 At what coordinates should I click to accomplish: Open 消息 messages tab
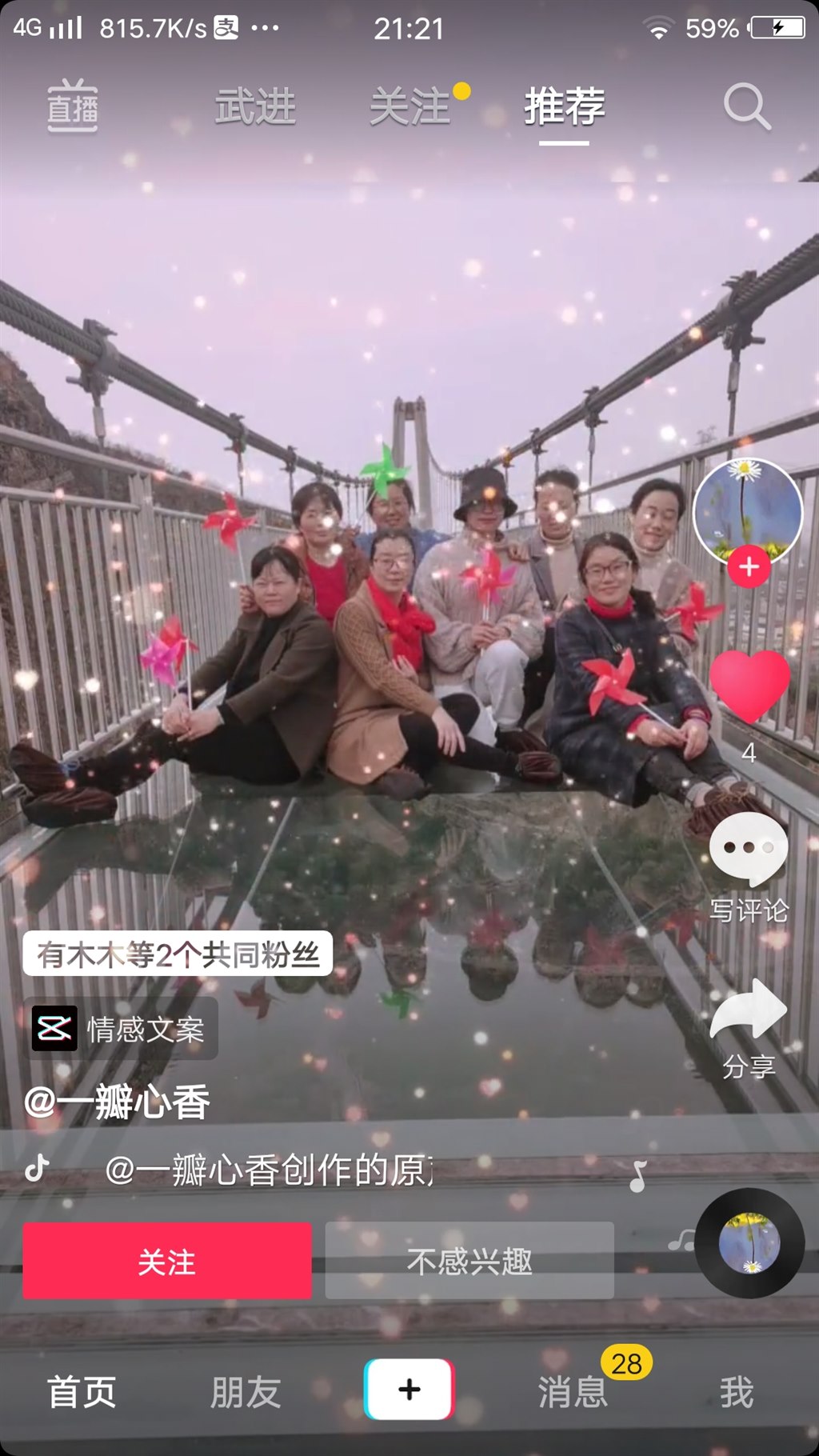573,1392
